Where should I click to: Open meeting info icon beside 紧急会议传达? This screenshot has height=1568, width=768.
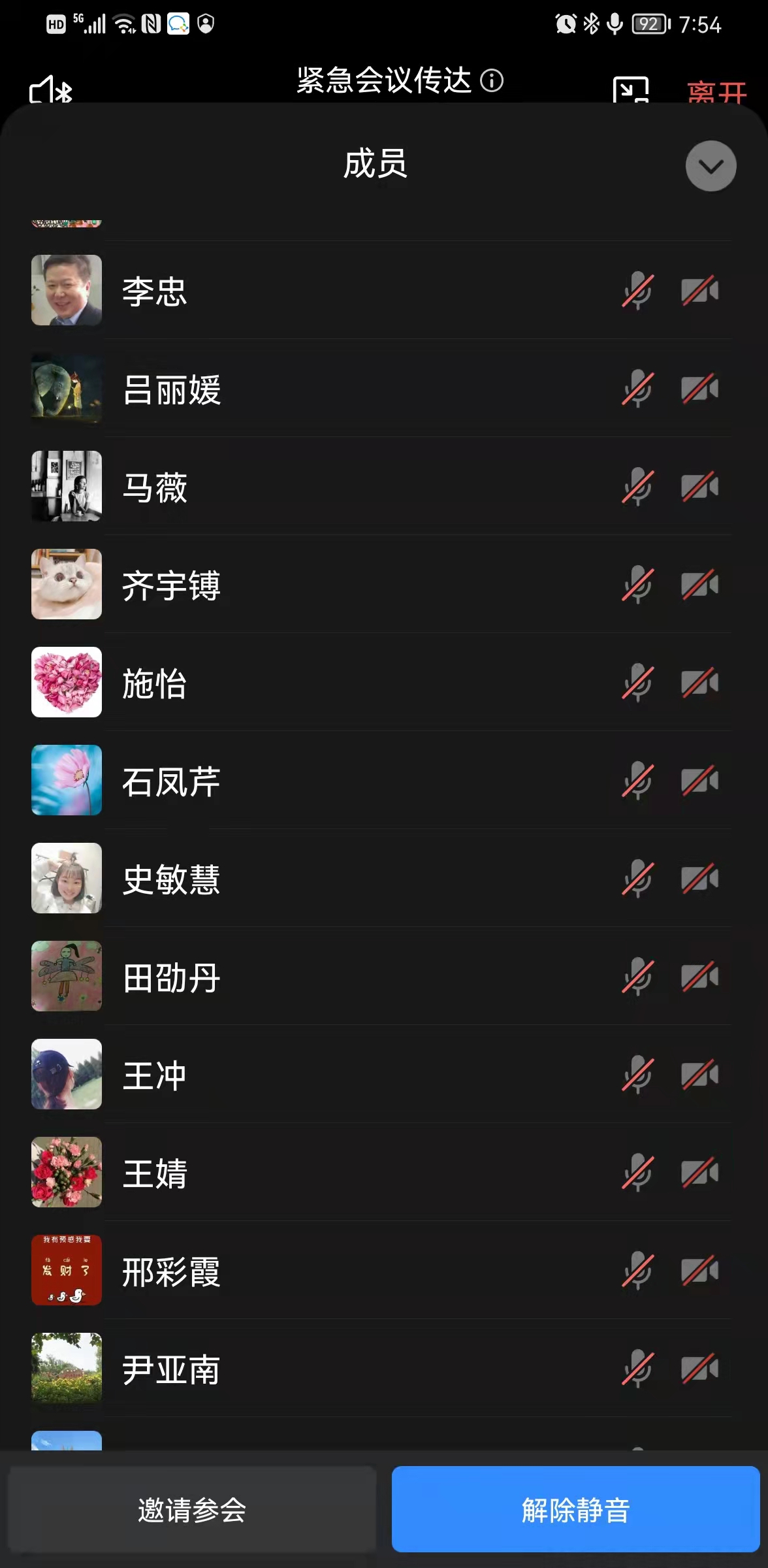492,80
